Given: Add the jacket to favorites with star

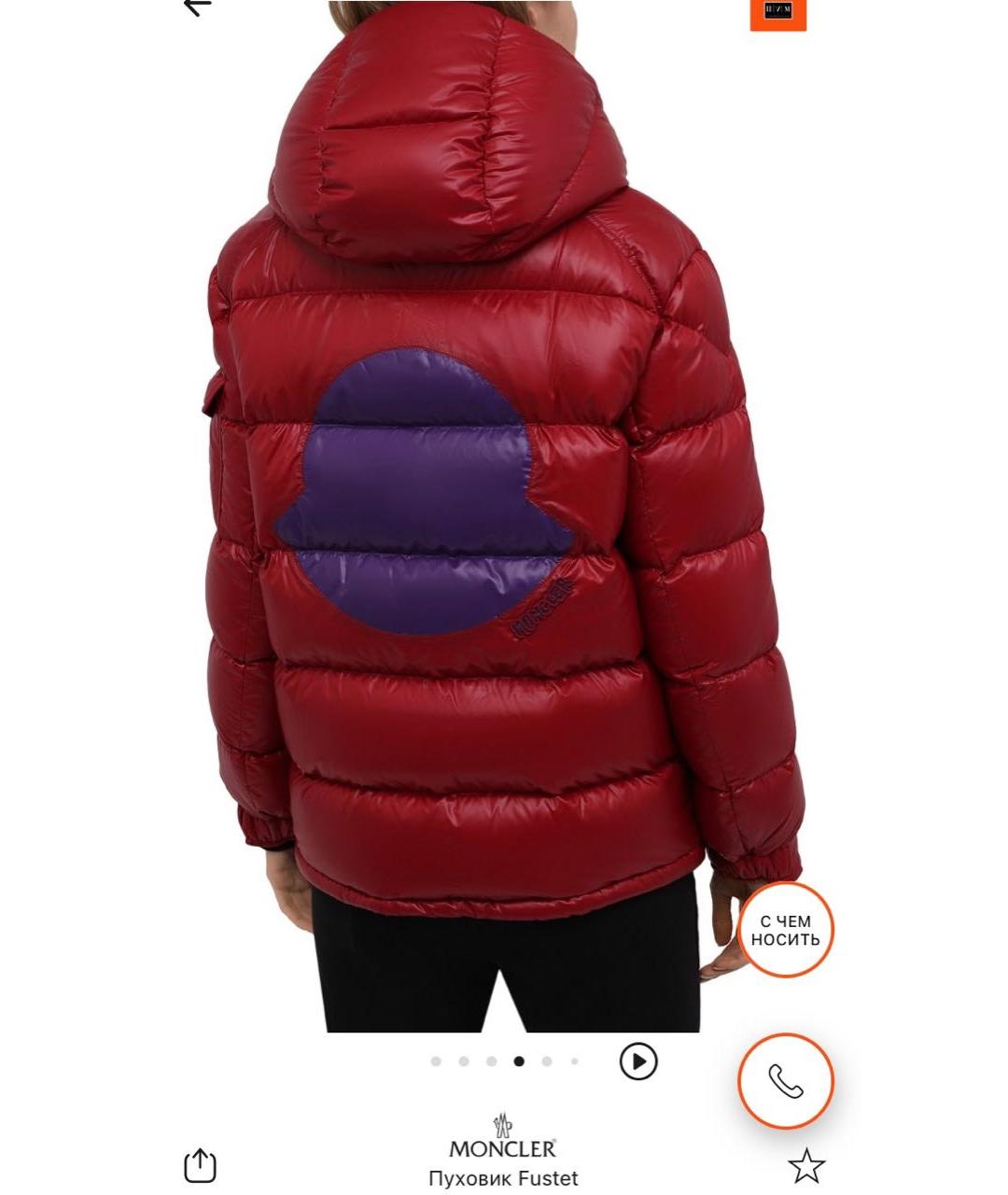Looking at the screenshot, I should [x=806, y=1166].
